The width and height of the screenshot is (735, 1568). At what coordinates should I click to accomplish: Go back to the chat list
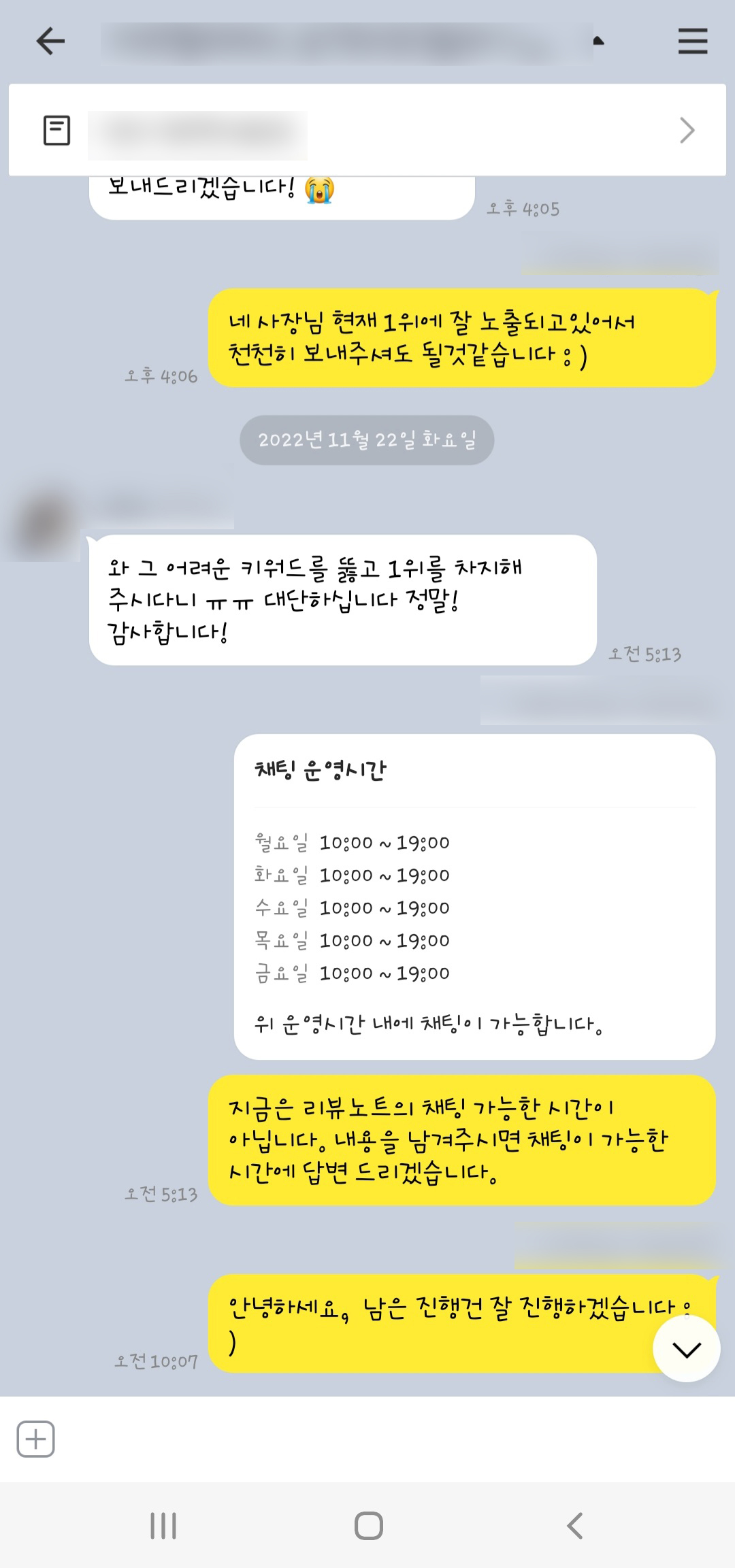50,41
